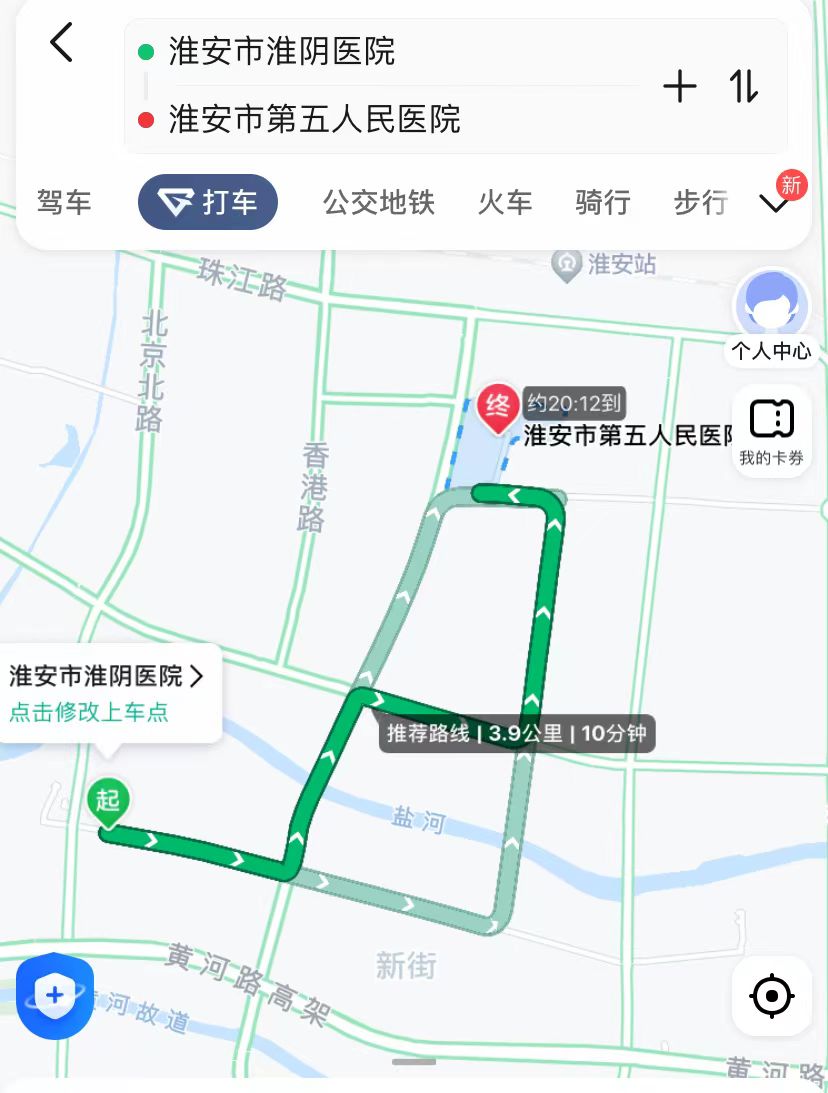Tap 点击修改上车点 to change pickup point

coord(89,712)
